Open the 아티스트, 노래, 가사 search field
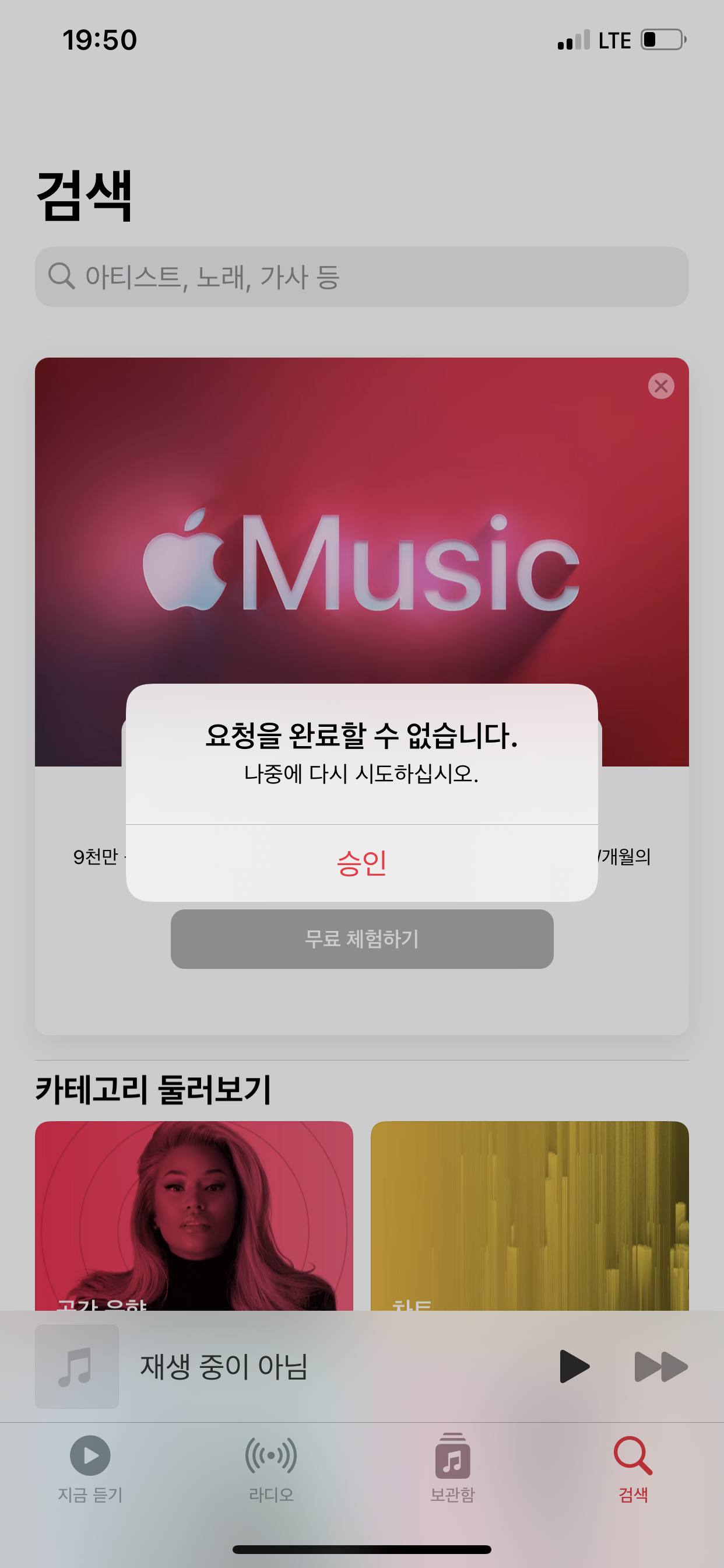Screen dimensions: 724x1568 (361, 277)
